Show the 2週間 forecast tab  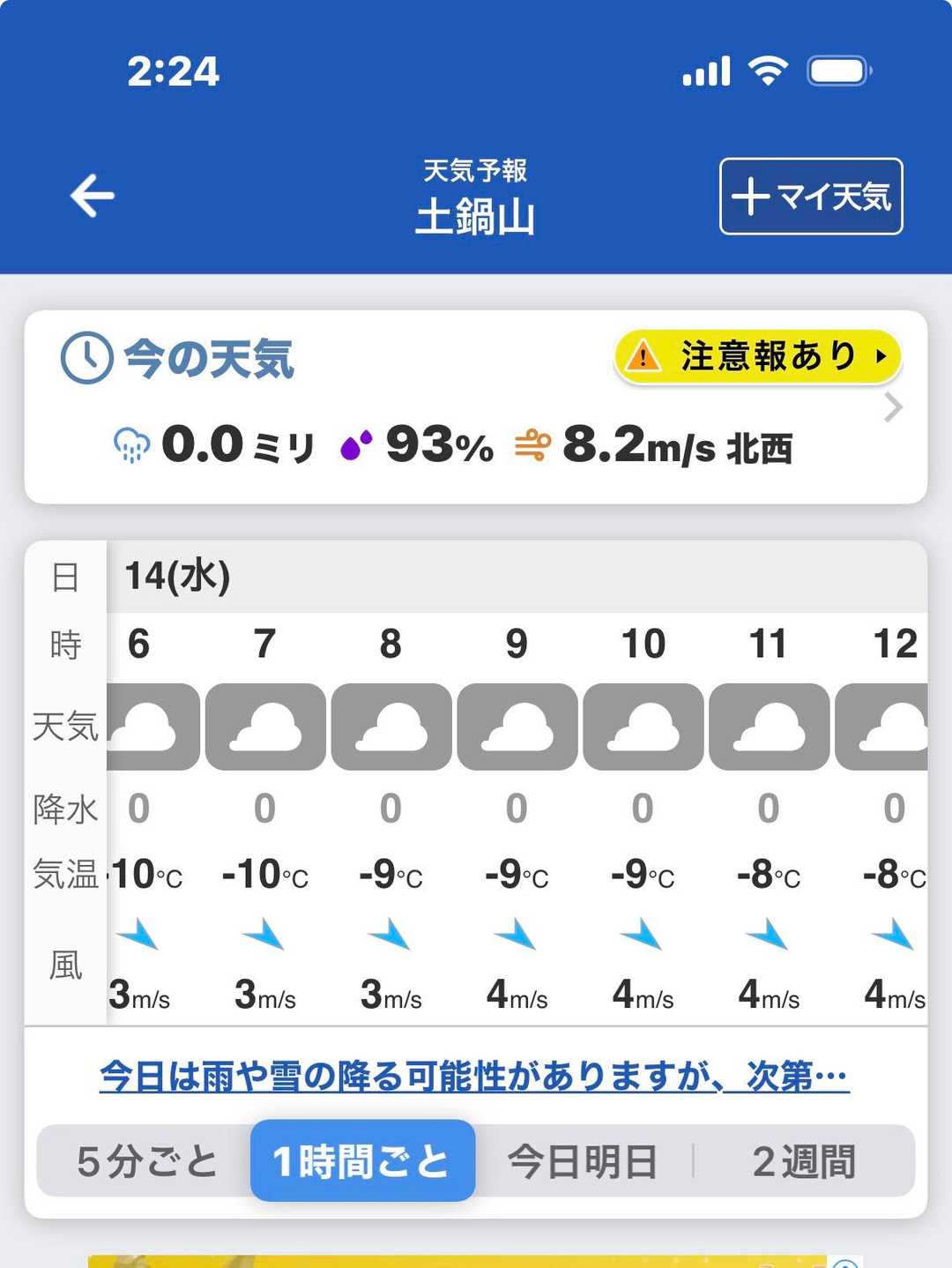(803, 1161)
